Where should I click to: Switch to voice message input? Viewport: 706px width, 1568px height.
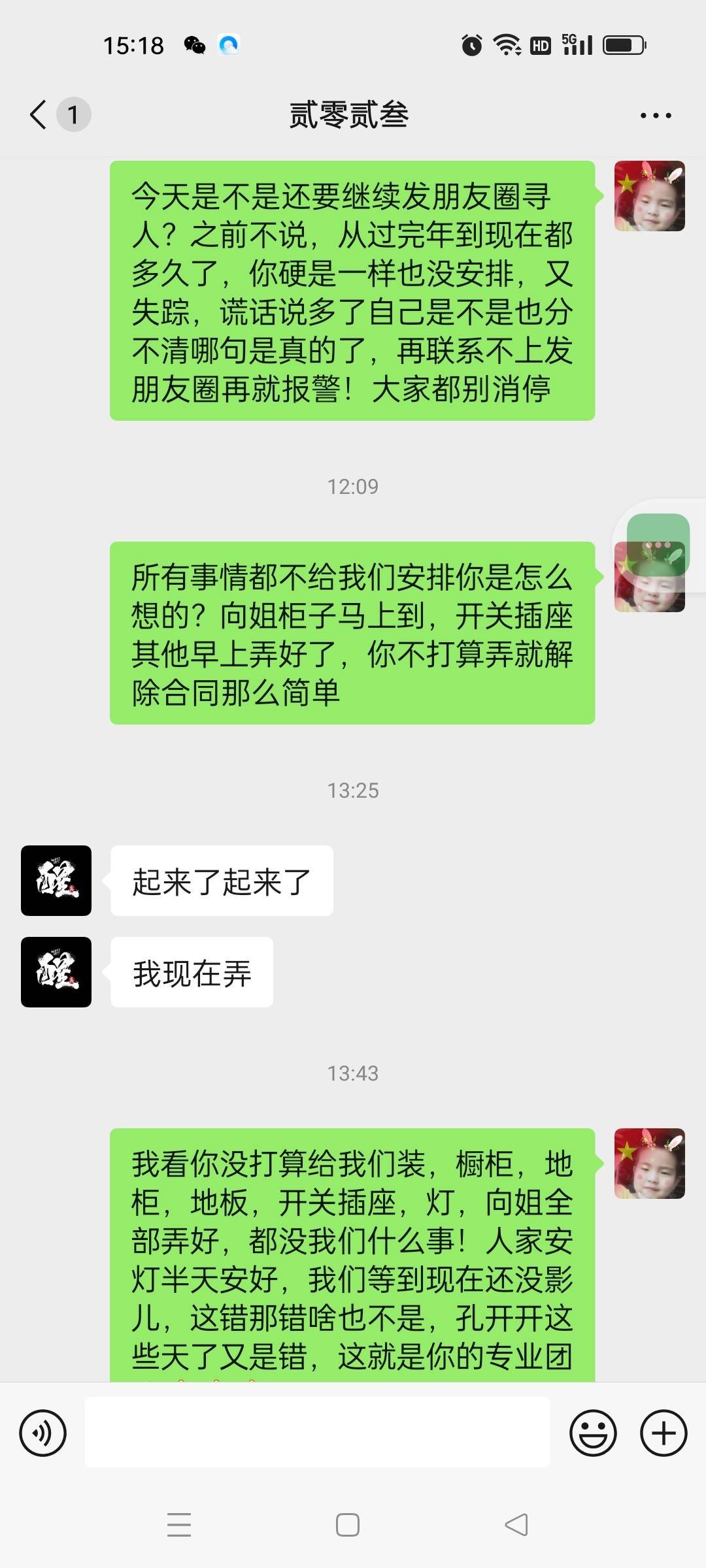point(43,1433)
